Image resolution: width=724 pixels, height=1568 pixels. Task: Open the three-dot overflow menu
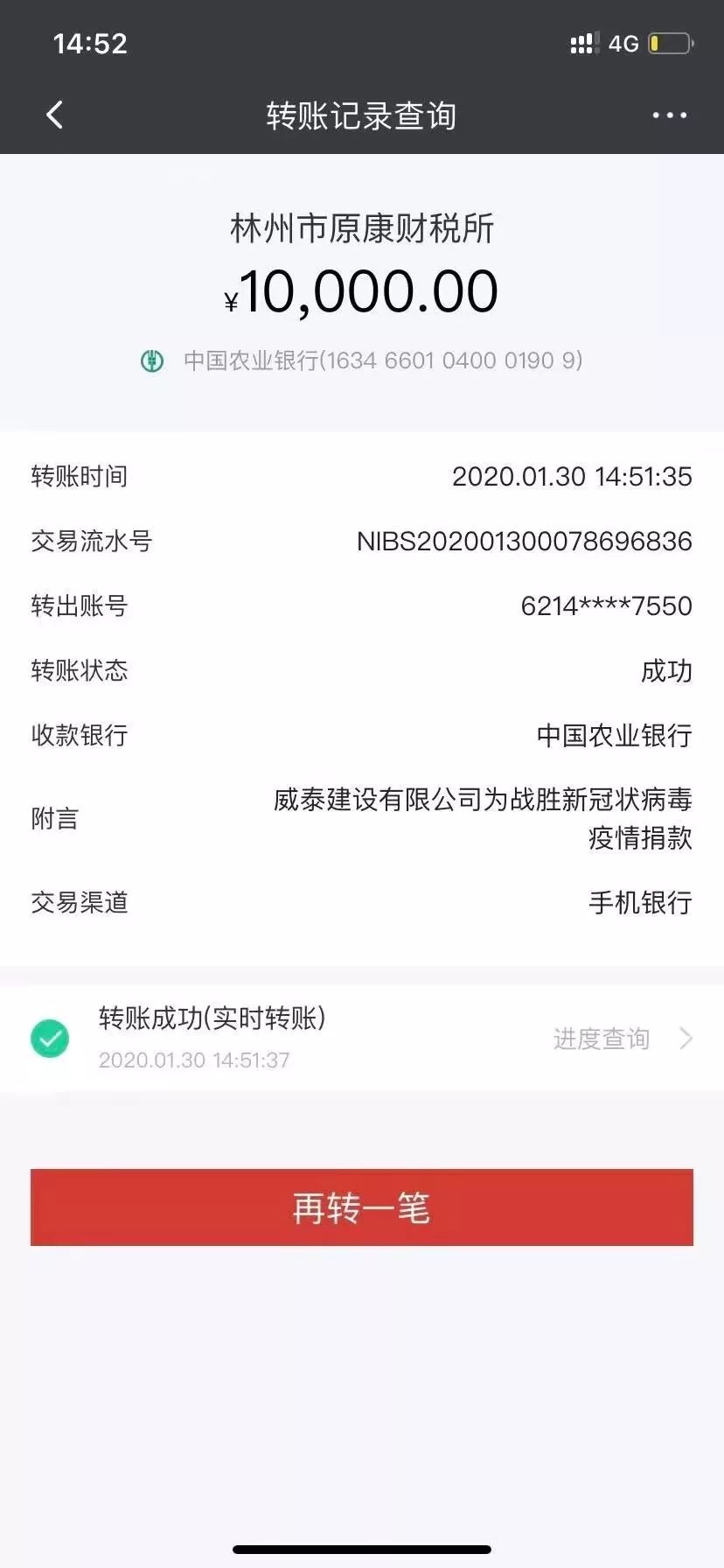coord(669,115)
